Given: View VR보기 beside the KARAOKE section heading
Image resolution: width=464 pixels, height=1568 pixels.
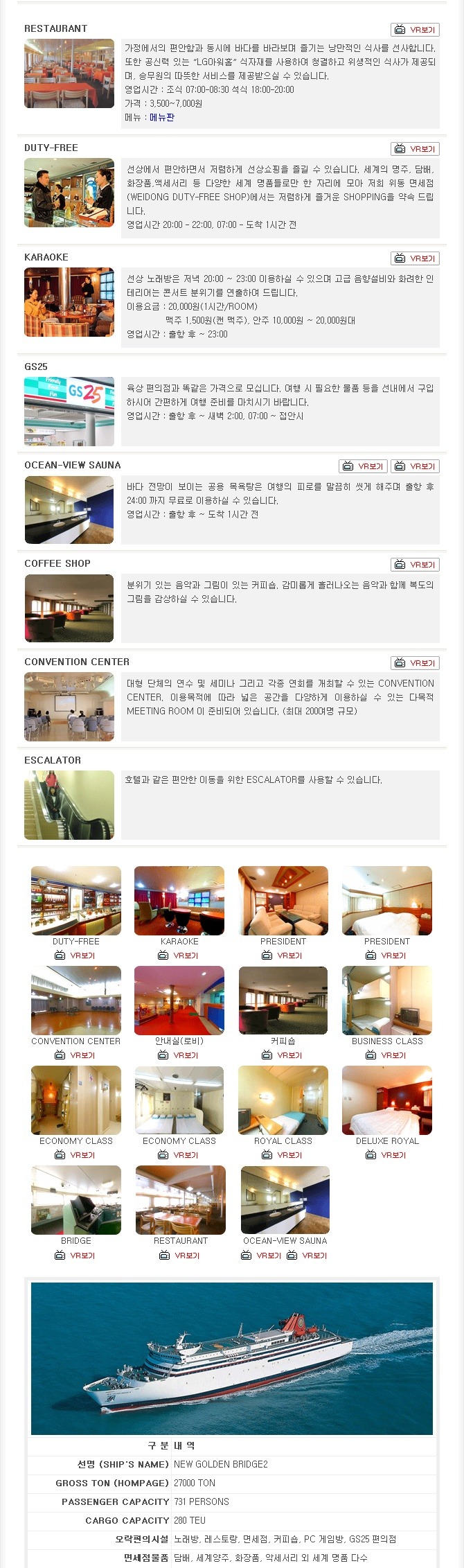Looking at the screenshot, I should click(415, 258).
